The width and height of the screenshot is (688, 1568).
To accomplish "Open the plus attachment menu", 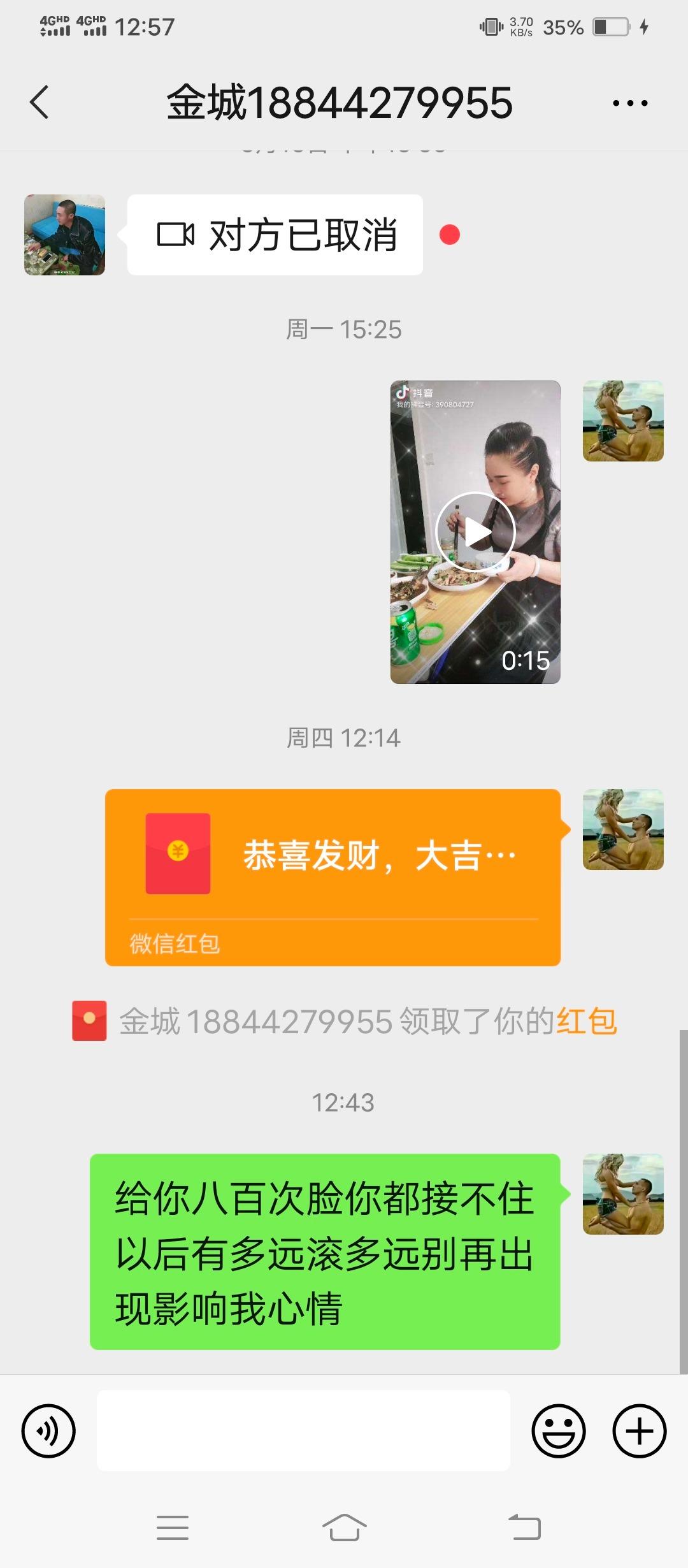I will pos(639,1431).
